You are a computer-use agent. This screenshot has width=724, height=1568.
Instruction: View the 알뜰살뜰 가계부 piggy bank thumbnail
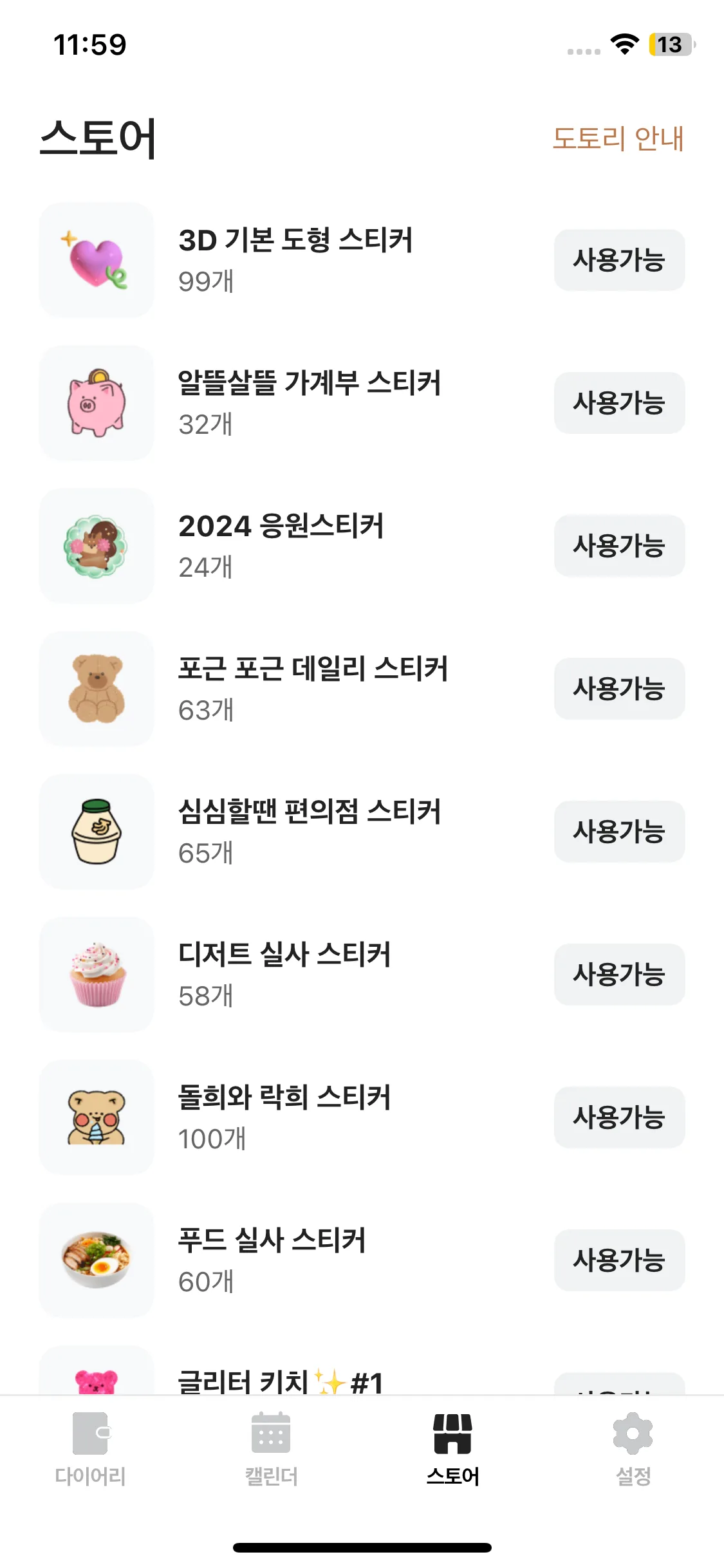pos(97,403)
